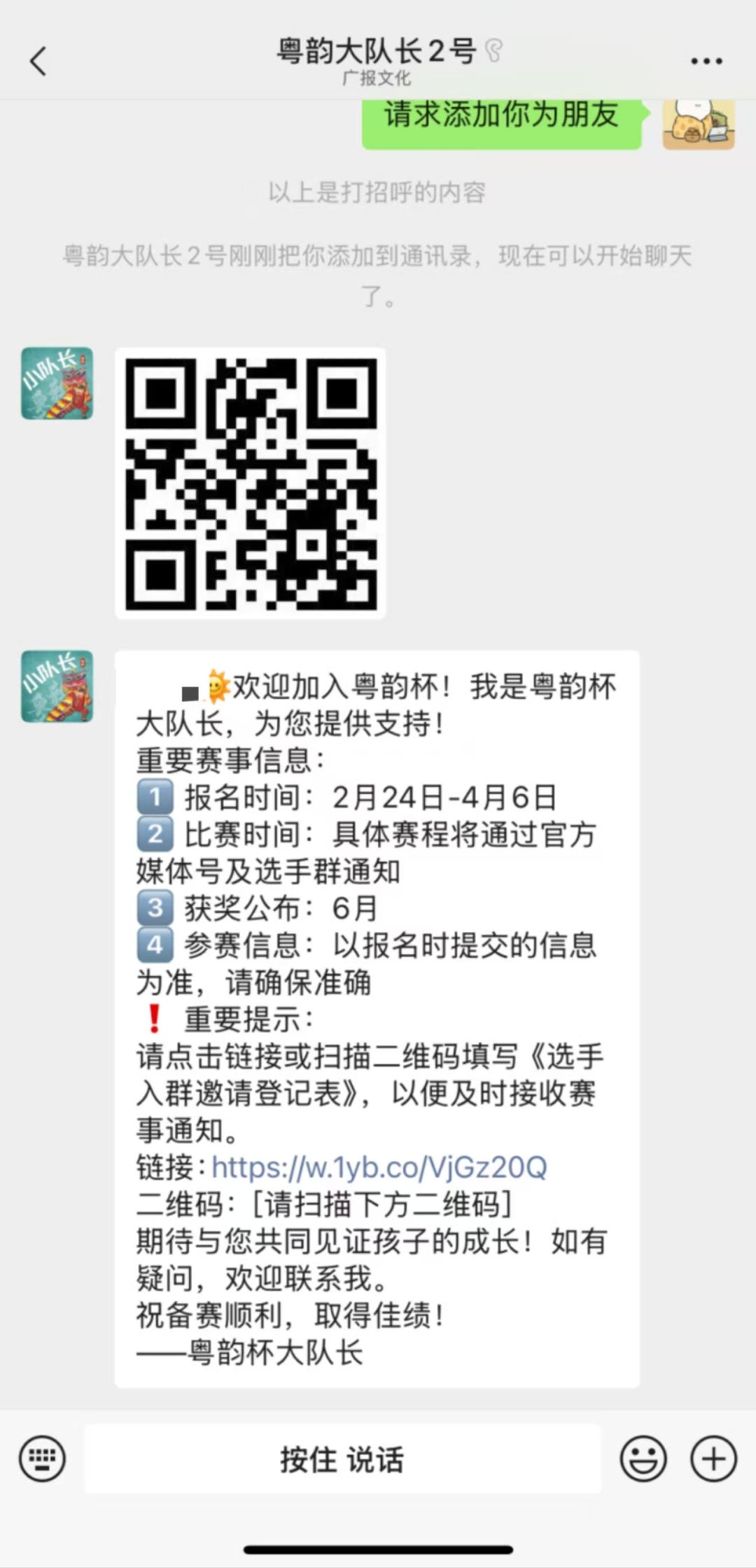This screenshot has height=1568, width=756.
Task: Switch to keyboard text input
Action: pos(43,1459)
